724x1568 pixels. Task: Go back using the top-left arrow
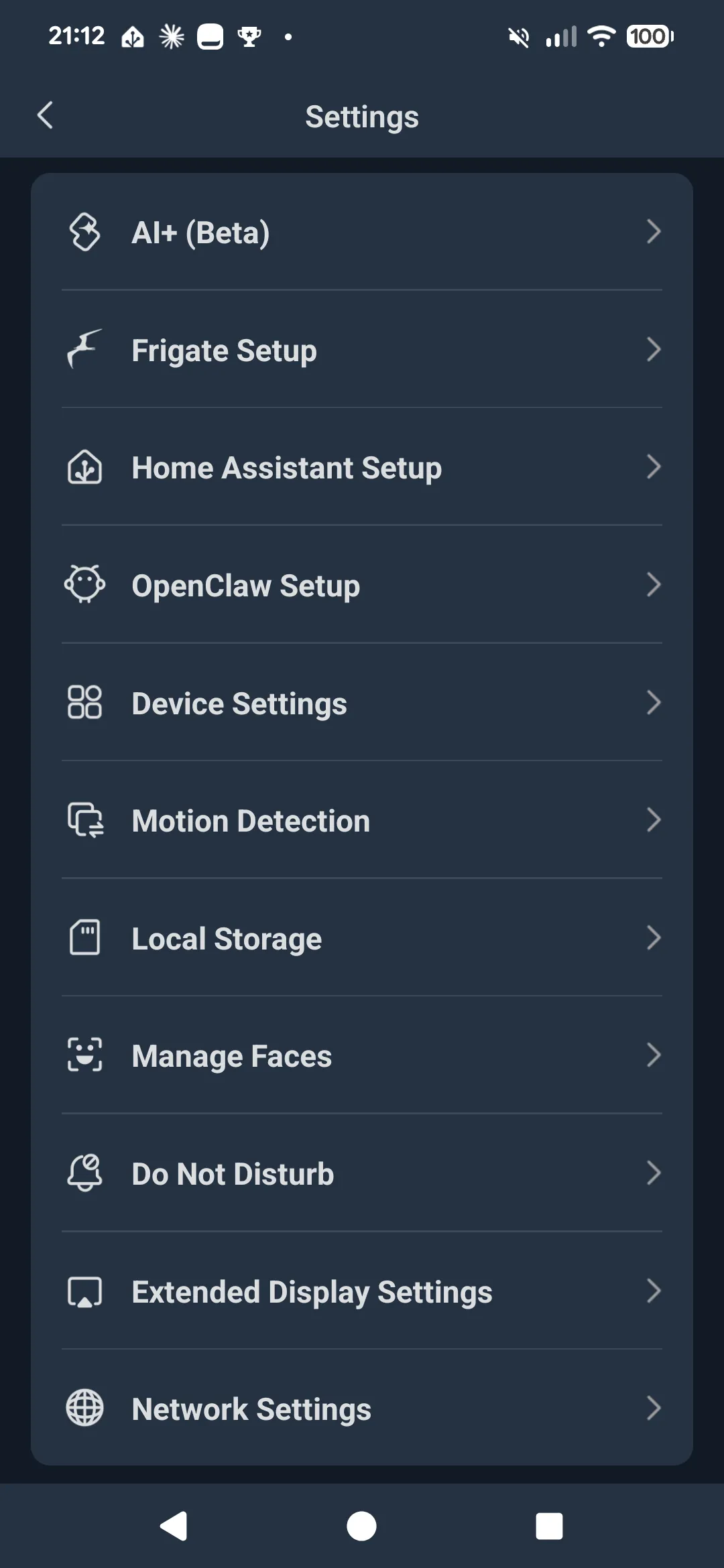pos(46,115)
